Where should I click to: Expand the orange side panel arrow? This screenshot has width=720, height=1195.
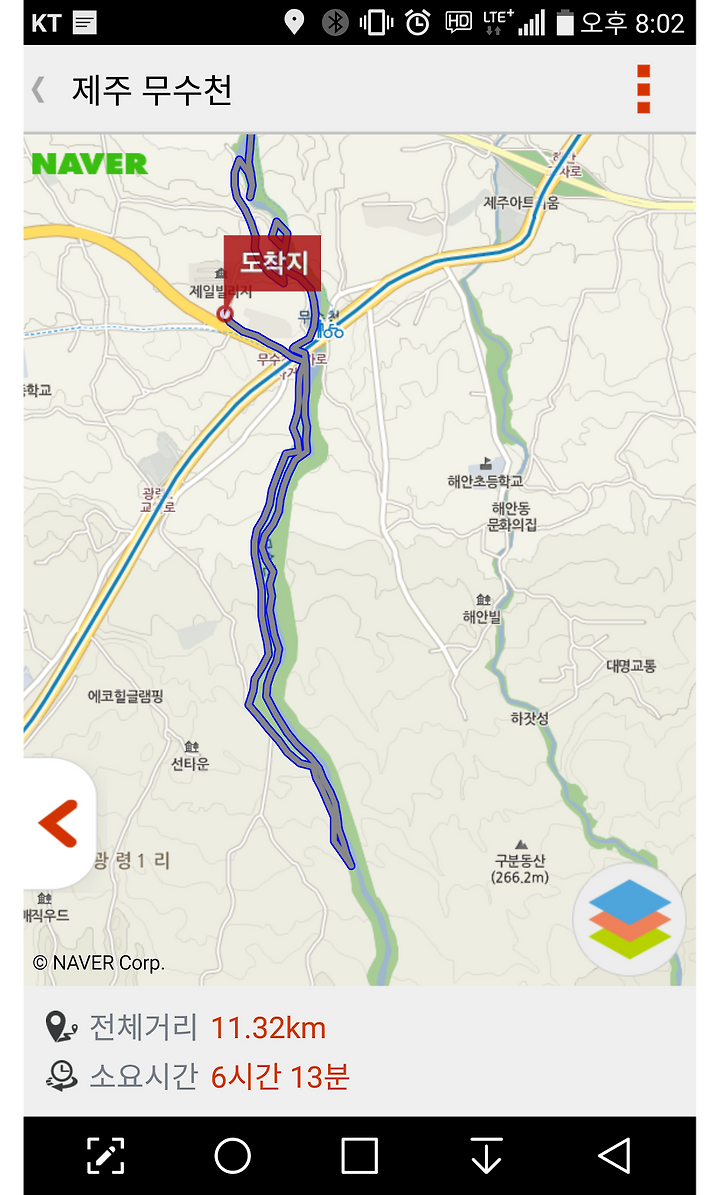pyautogui.click(x=59, y=824)
